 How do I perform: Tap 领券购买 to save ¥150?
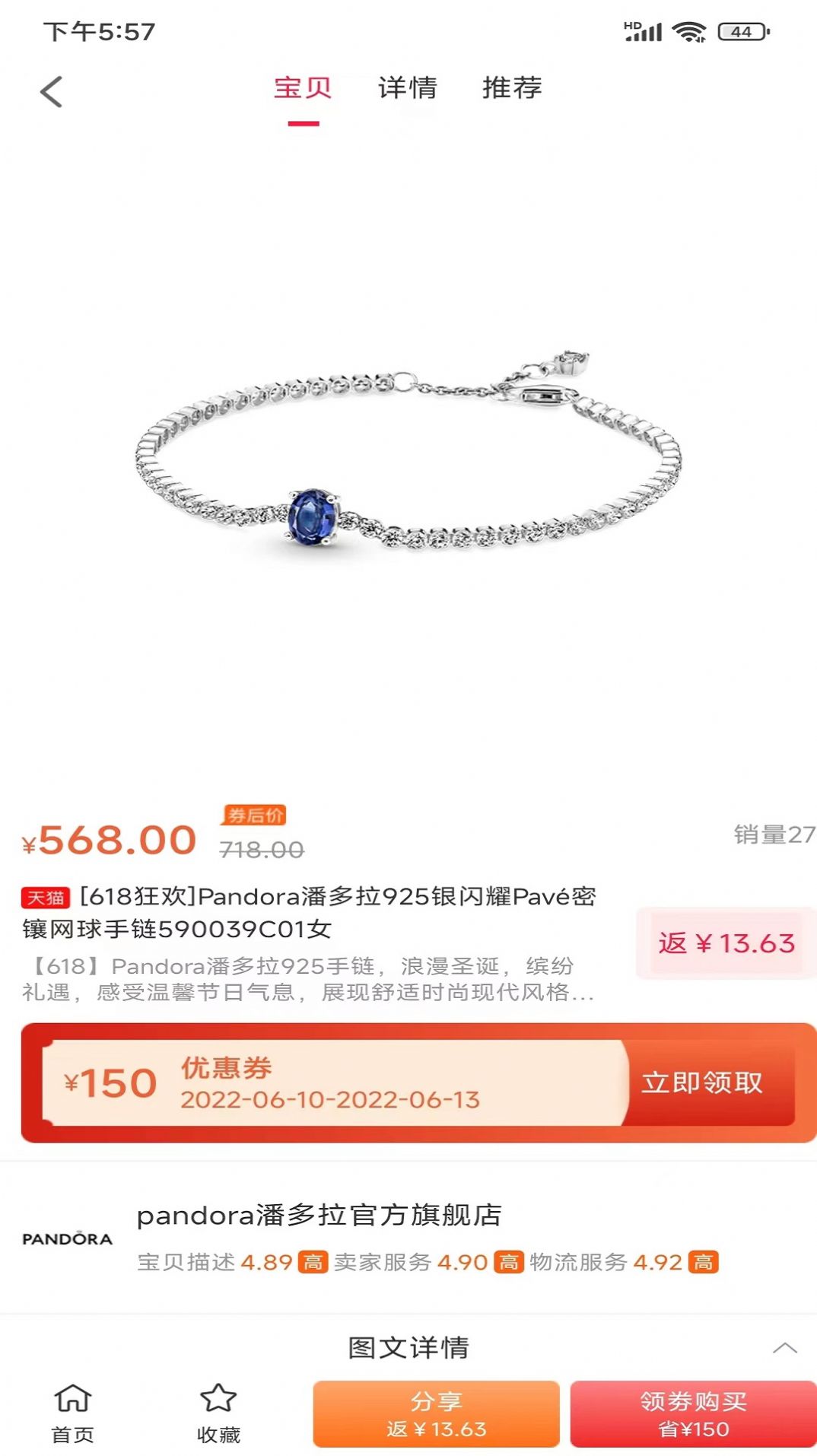[693, 1413]
